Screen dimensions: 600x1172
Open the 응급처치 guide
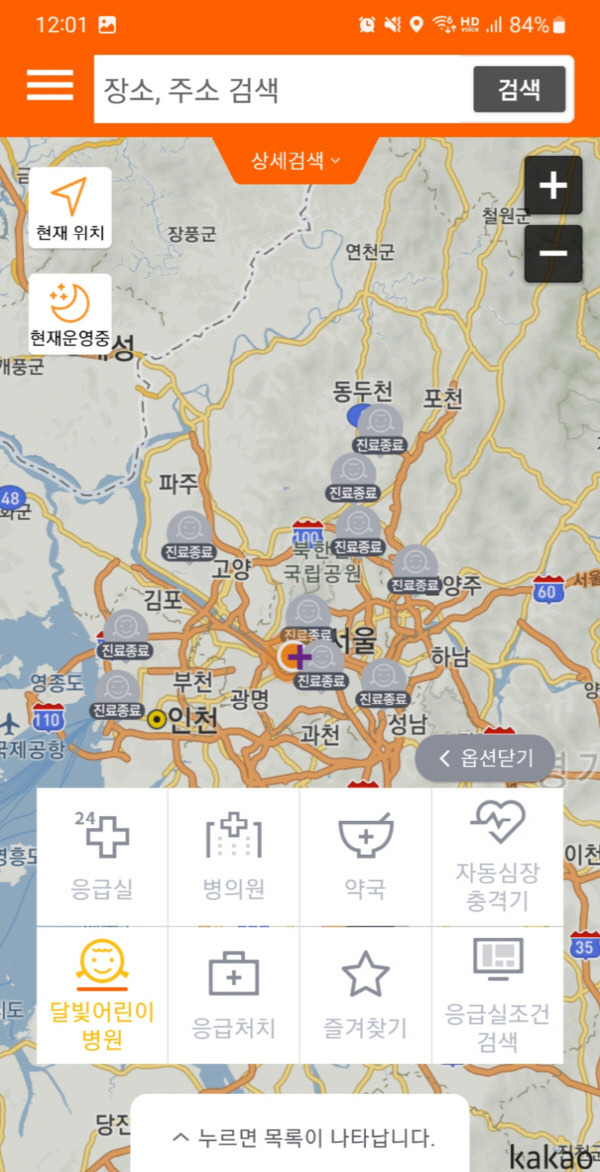(233, 995)
